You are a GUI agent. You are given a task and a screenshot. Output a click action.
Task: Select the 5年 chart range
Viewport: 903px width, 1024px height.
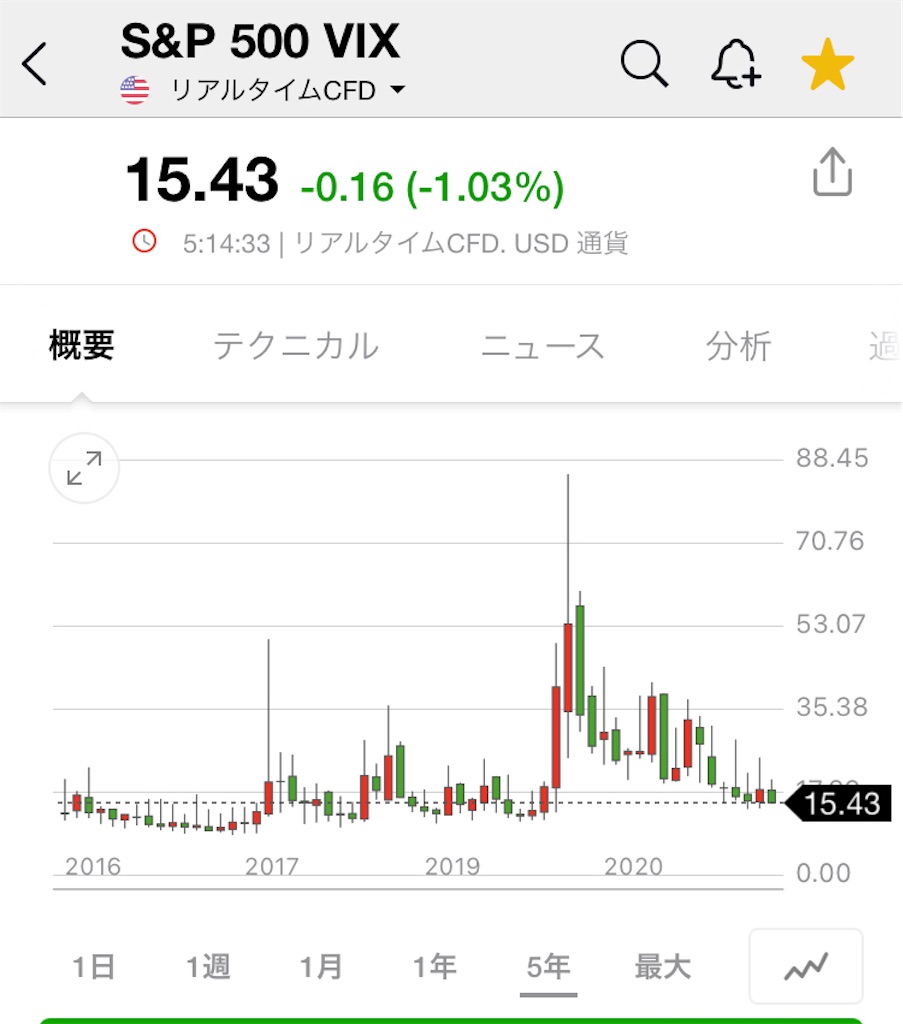[548, 967]
